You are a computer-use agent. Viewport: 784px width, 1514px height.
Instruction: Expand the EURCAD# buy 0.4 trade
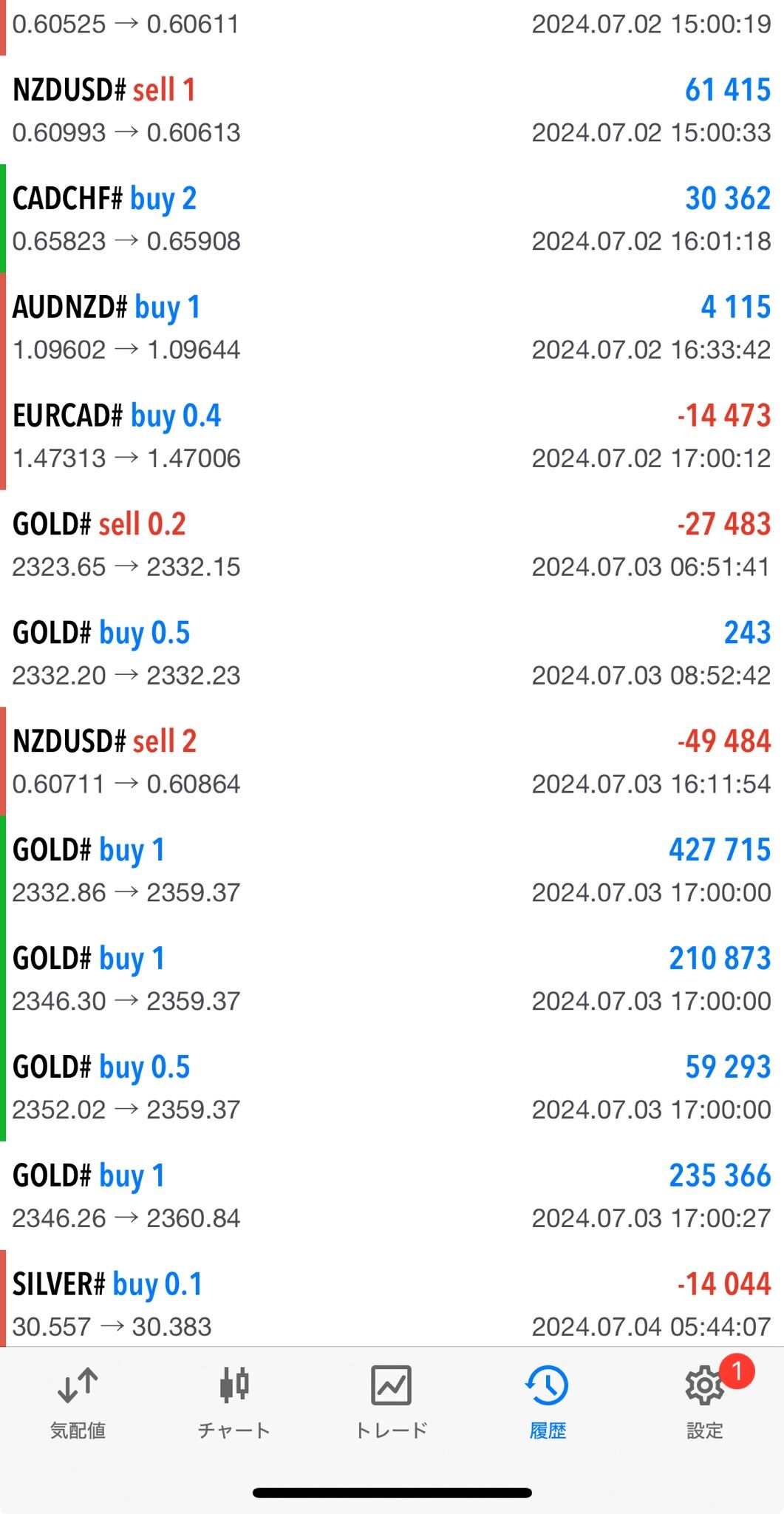click(x=392, y=436)
